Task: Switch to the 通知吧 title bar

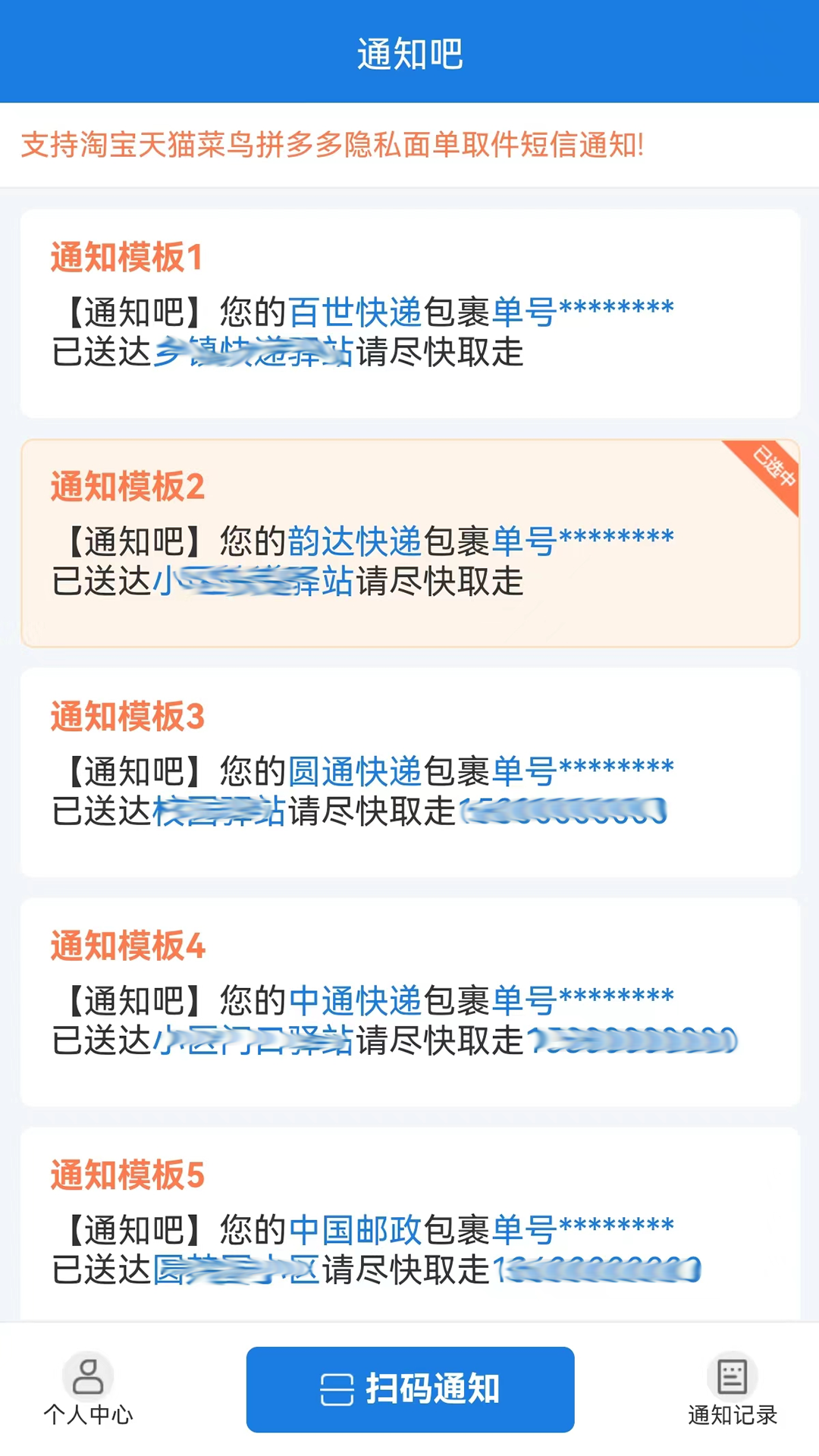Action: pyautogui.click(x=409, y=53)
